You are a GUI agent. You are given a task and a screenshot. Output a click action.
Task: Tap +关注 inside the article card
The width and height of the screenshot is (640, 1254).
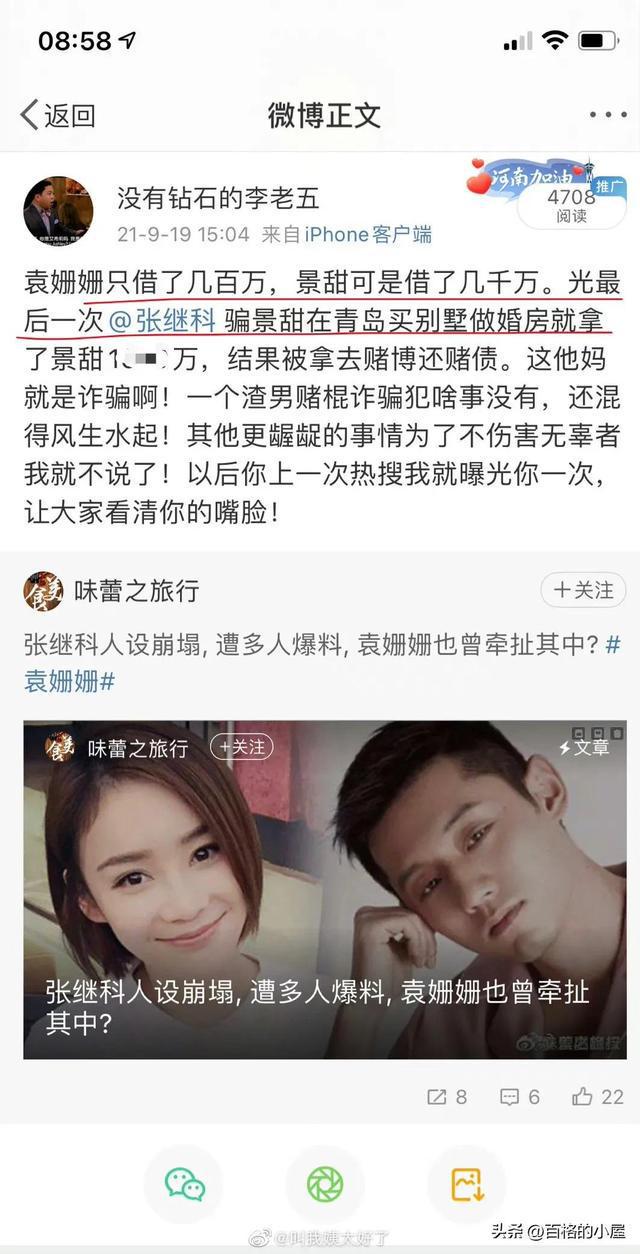pos(245,747)
